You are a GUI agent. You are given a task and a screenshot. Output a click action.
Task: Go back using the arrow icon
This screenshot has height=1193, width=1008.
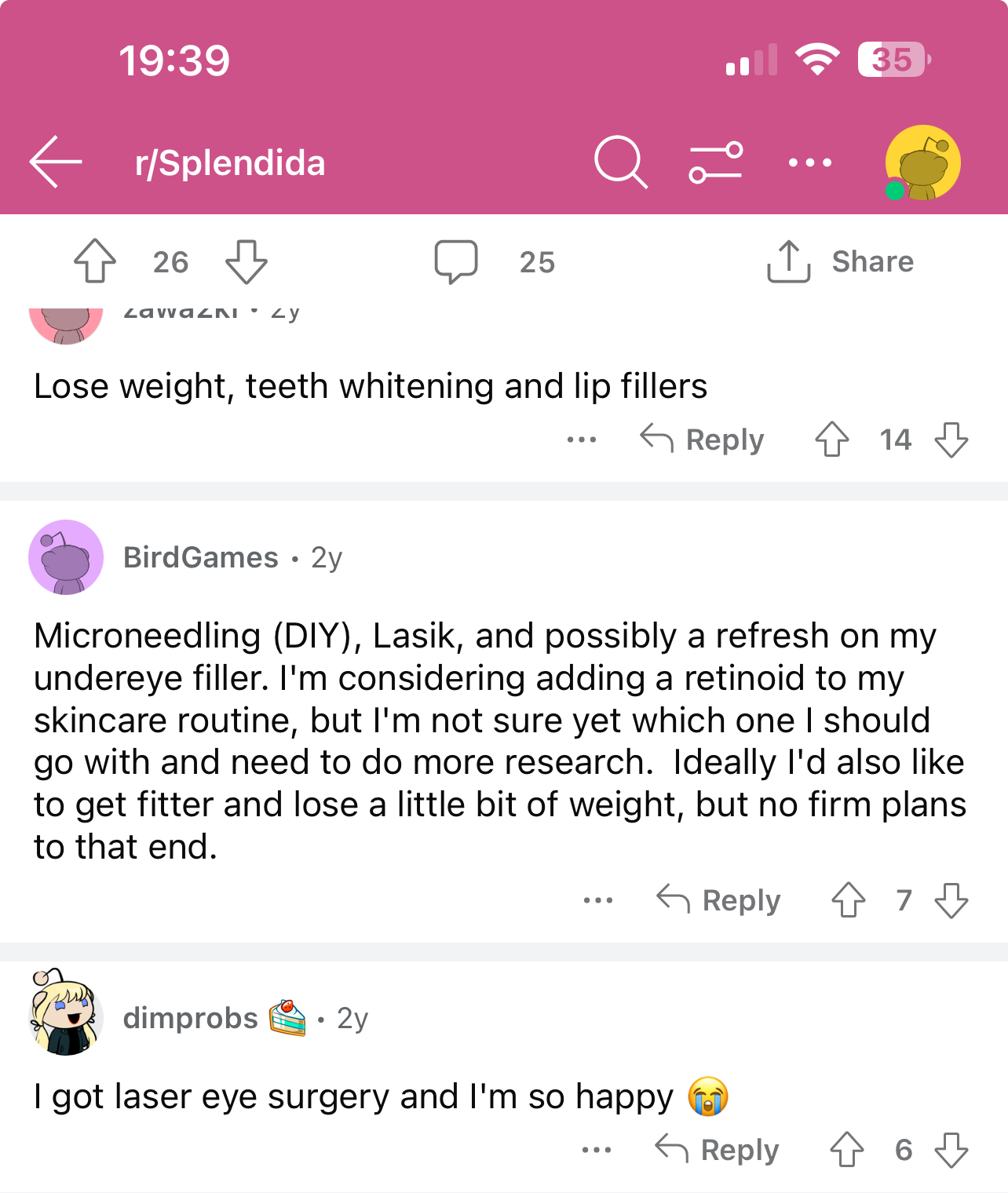(56, 162)
